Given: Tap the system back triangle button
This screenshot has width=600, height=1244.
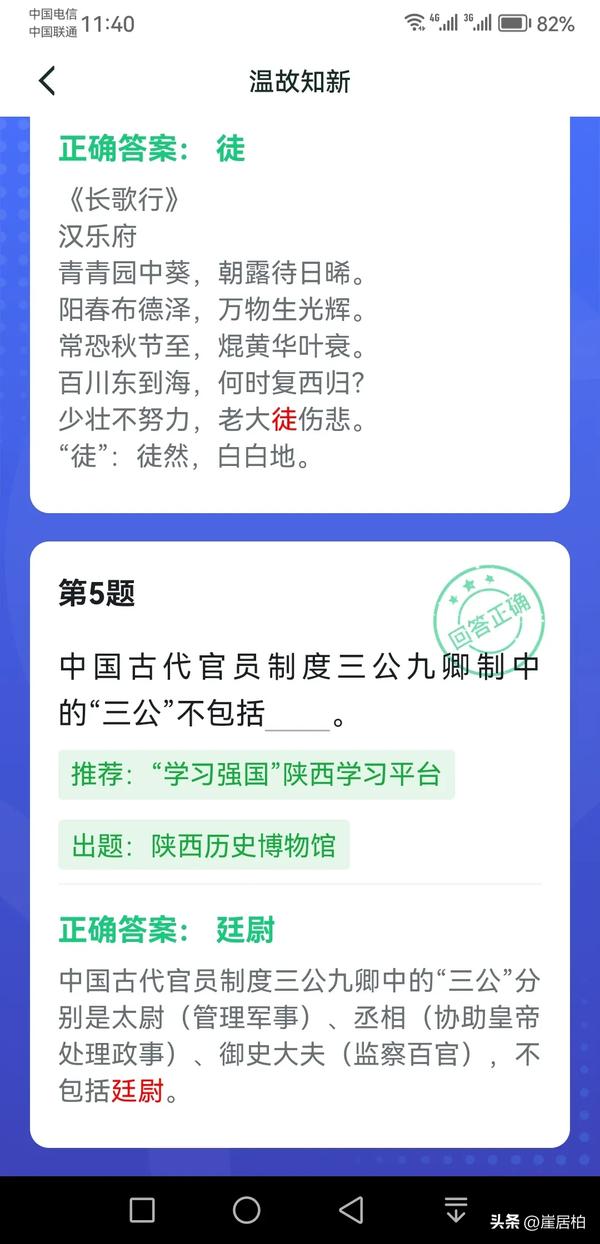Looking at the screenshot, I should point(351,1210).
